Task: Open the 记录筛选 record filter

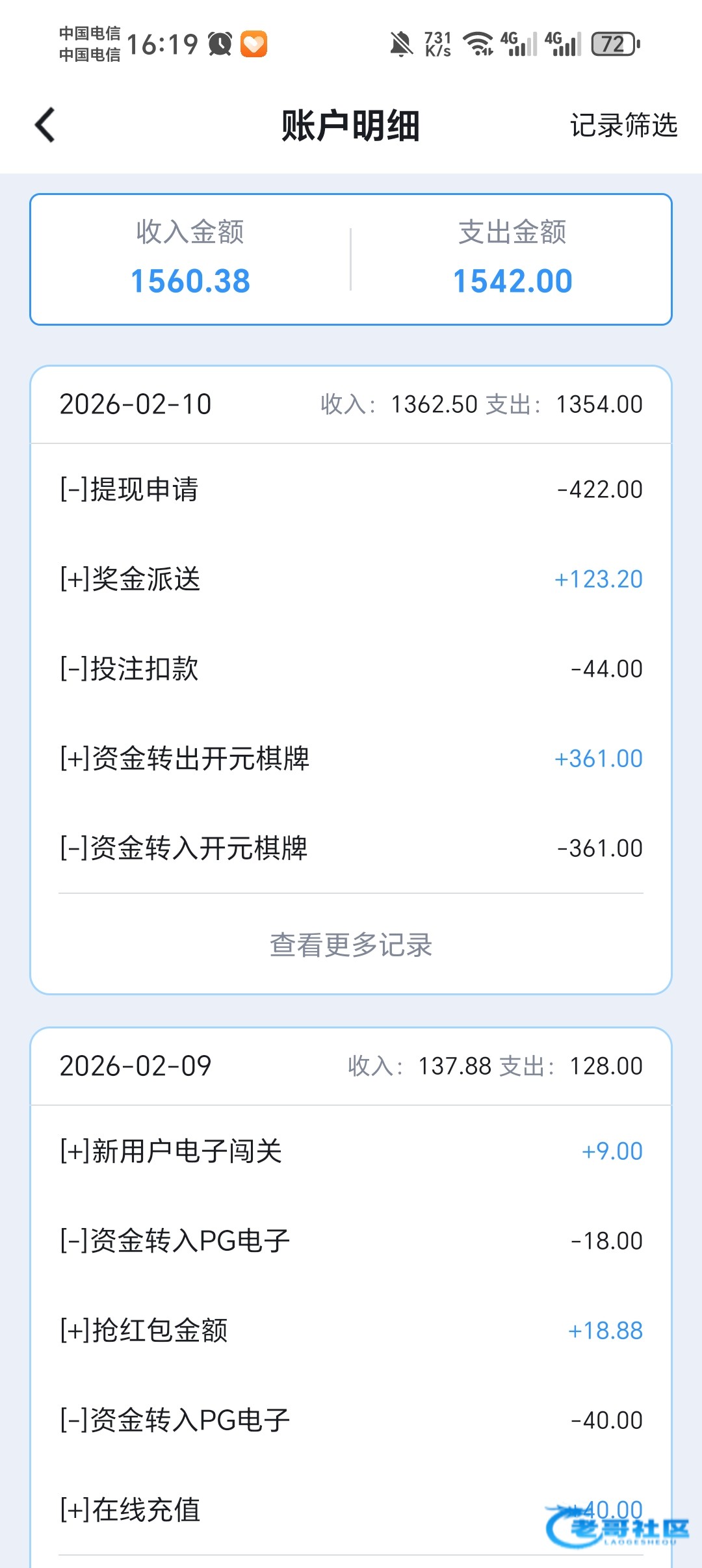Action: [x=623, y=125]
